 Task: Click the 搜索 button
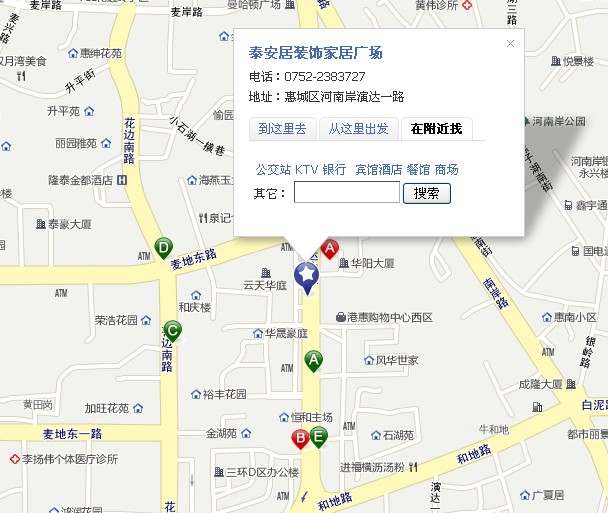coord(427,192)
